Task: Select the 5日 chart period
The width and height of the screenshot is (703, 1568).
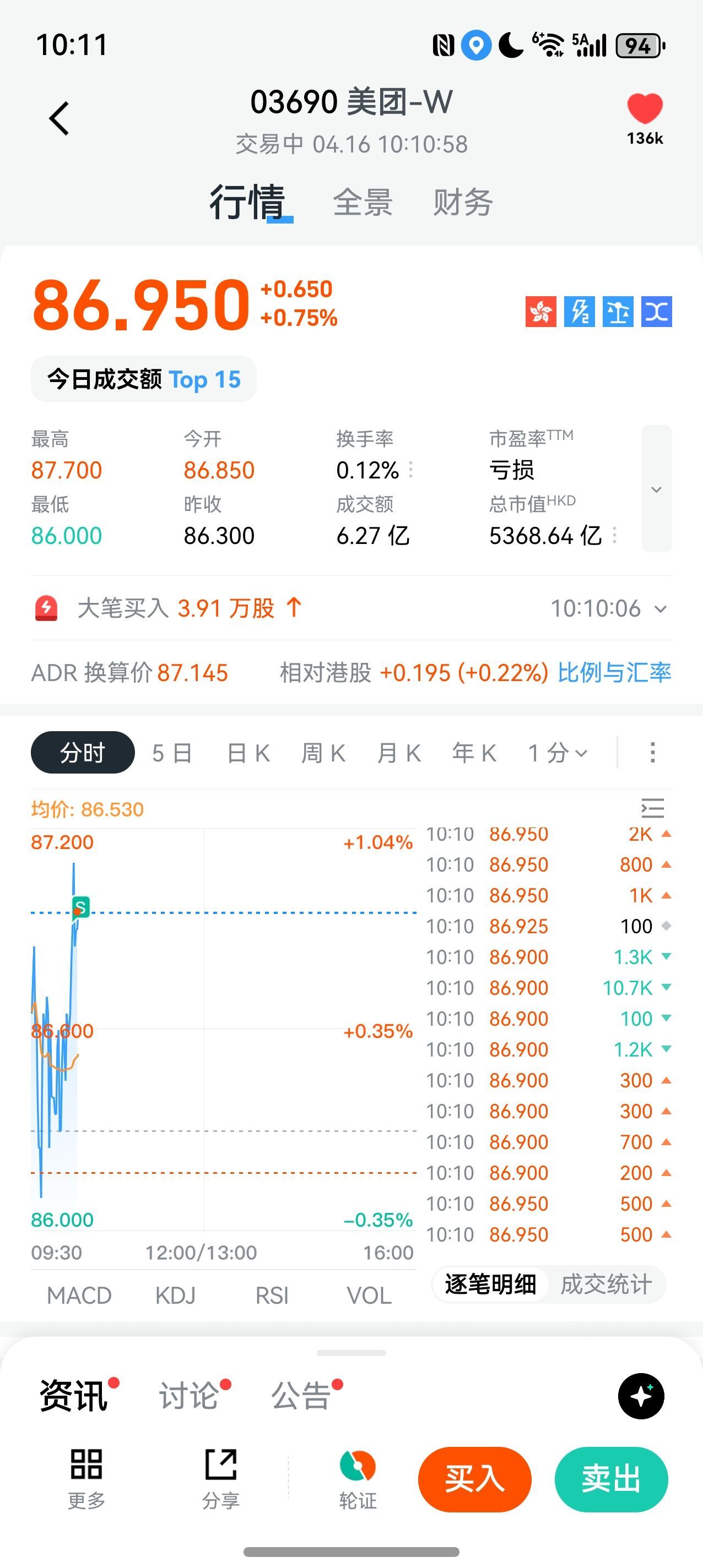Action: (x=172, y=753)
